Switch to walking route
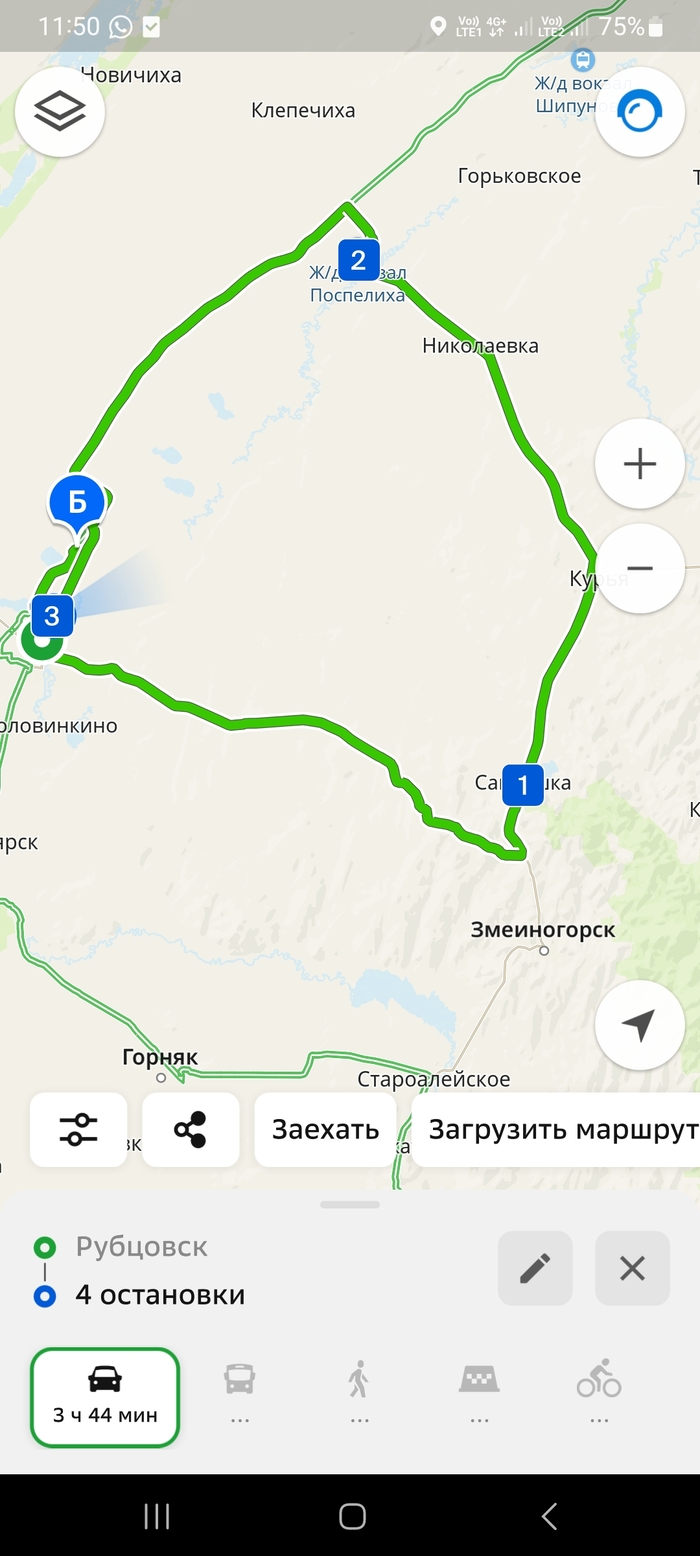The width and height of the screenshot is (700, 1556). pos(359,1390)
